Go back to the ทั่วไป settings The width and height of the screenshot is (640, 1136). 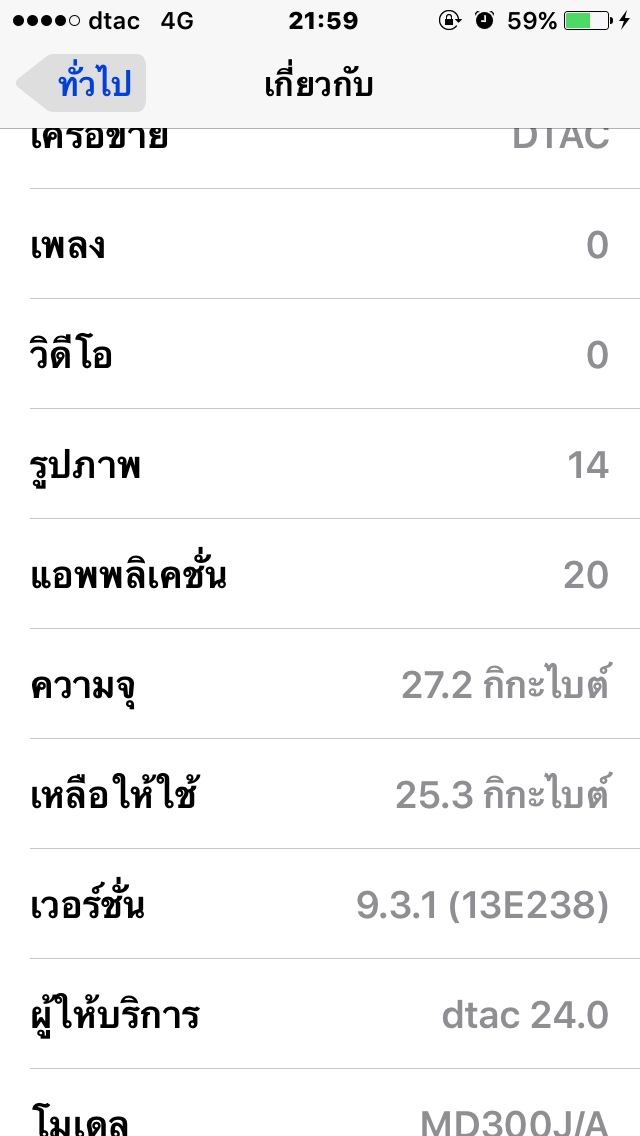point(84,84)
